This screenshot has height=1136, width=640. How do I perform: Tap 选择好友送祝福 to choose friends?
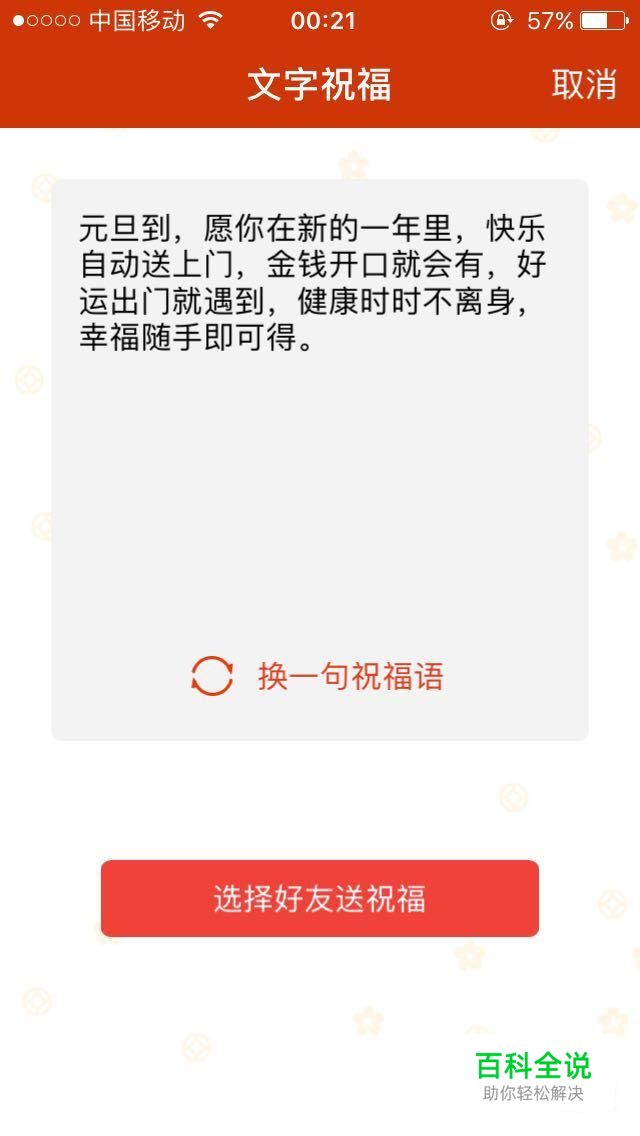(x=320, y=898)
